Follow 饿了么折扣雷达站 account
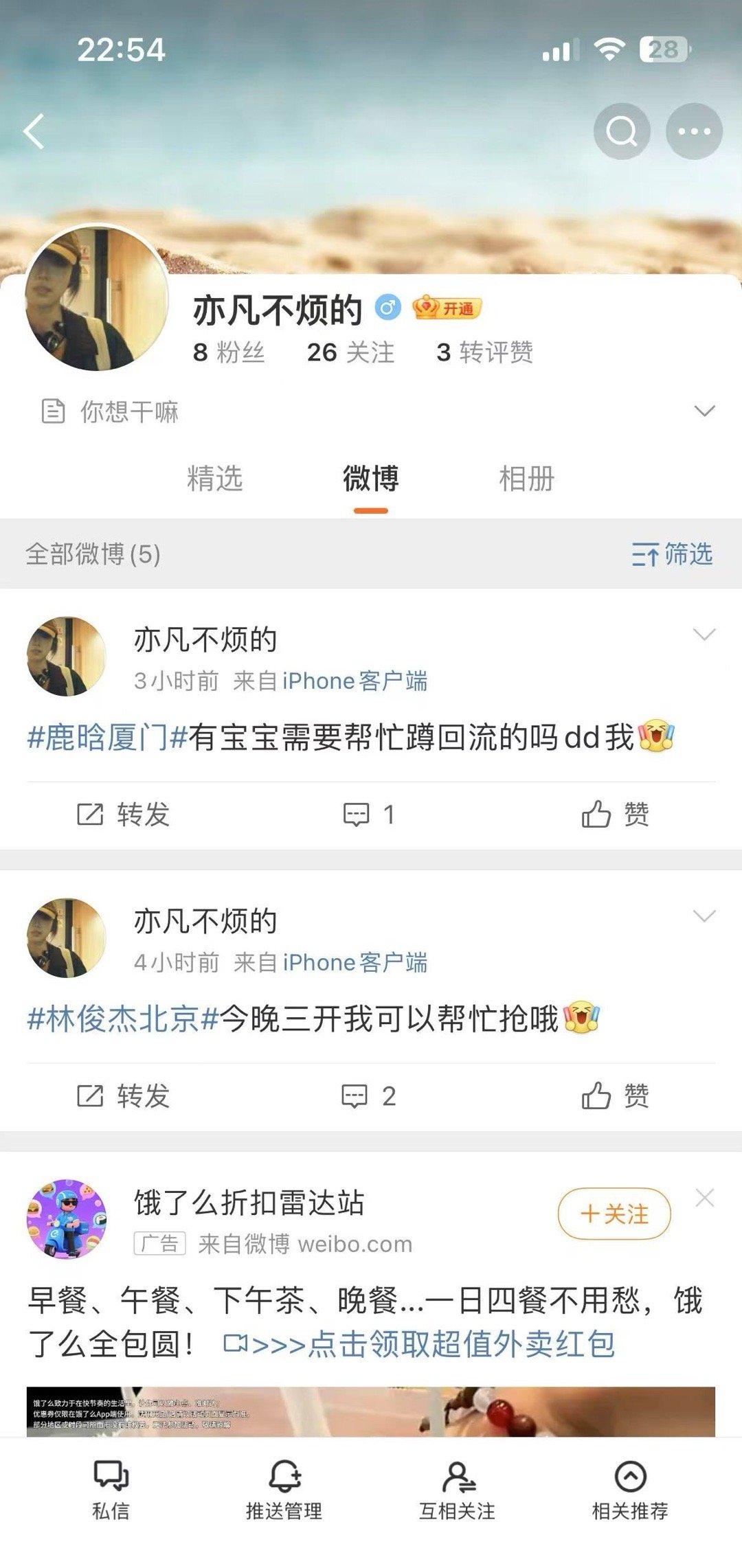This screenshot has width=742, height=1568. (614, 1214)
